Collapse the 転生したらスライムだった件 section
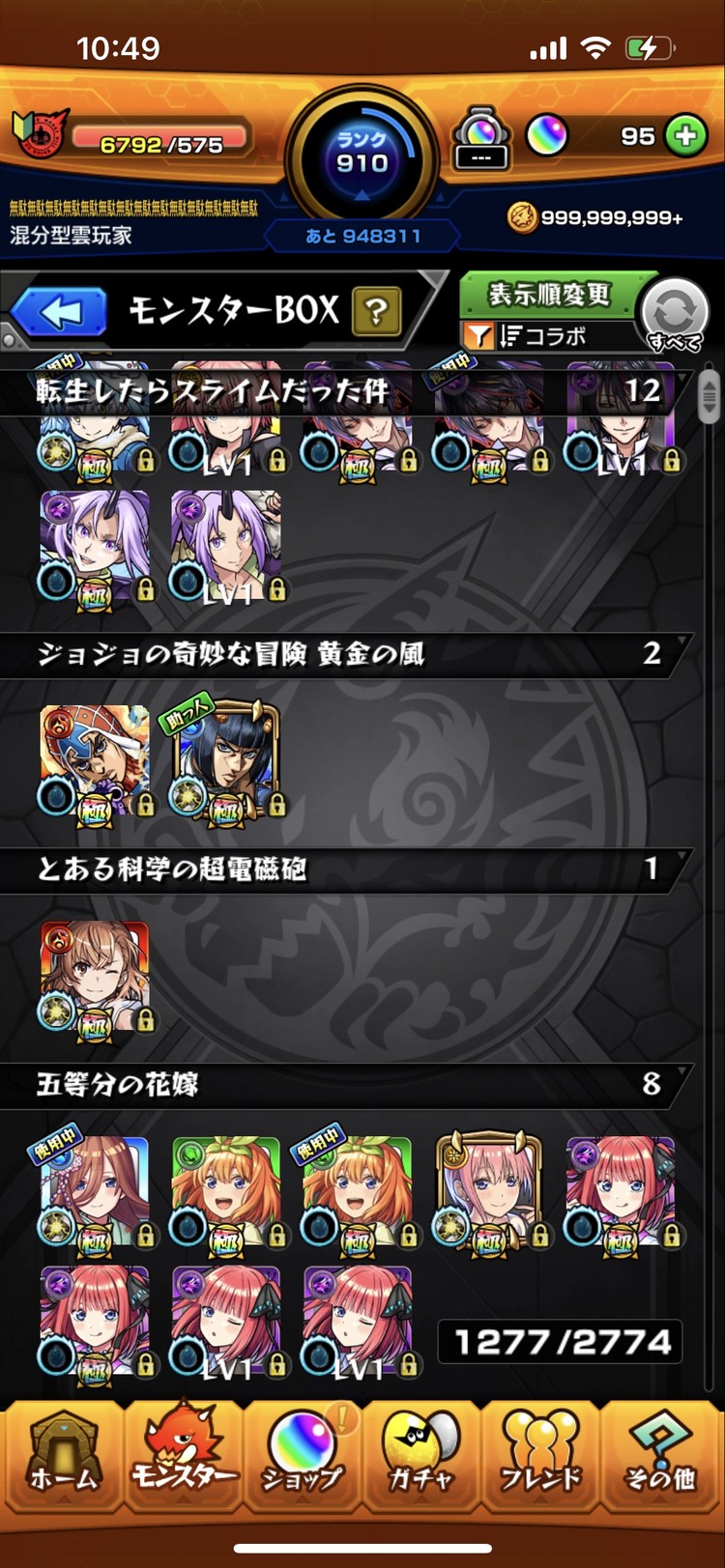This screenshot has width=725, height=1568. (x=348, y=391)
